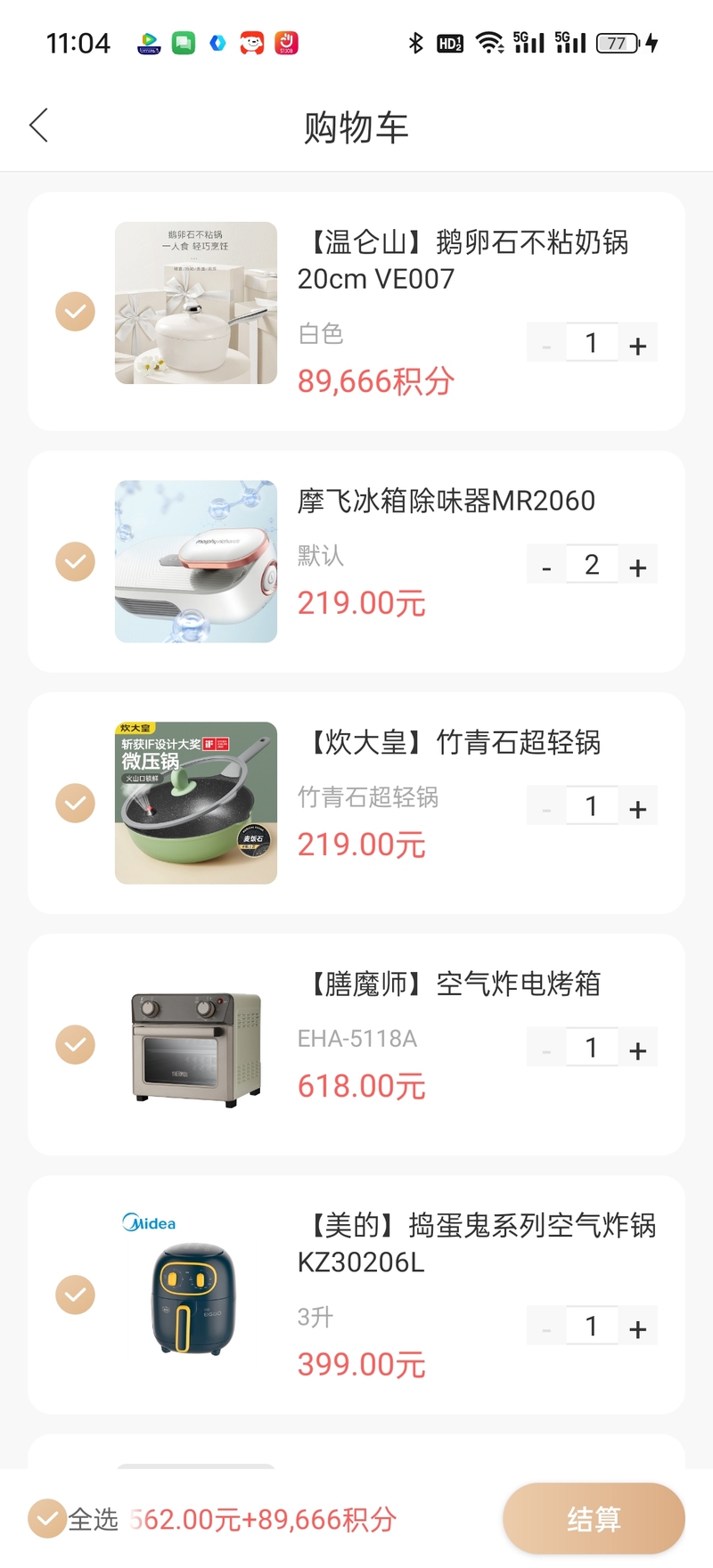
Task: Deselect the 摩飞冰箱除味器MR2060 item
Action: (76, 561)
